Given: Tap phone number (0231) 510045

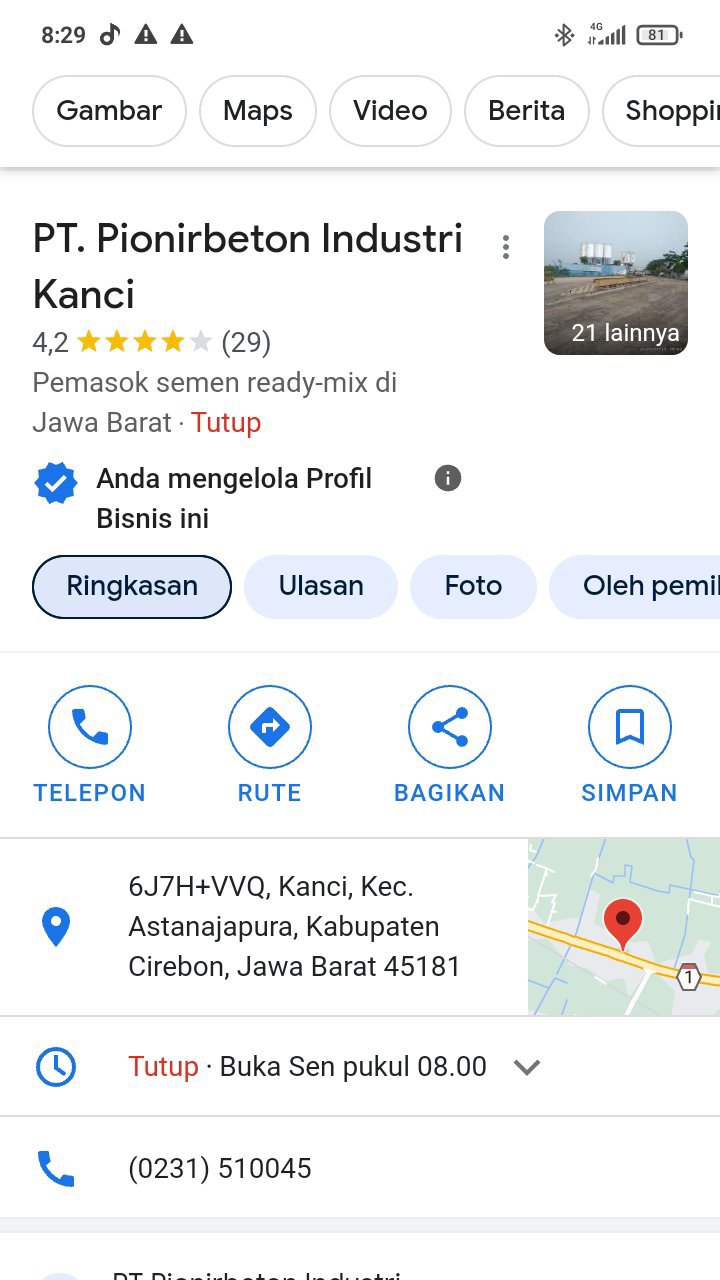Looking at the screenshot, I should pos(220,1168).
